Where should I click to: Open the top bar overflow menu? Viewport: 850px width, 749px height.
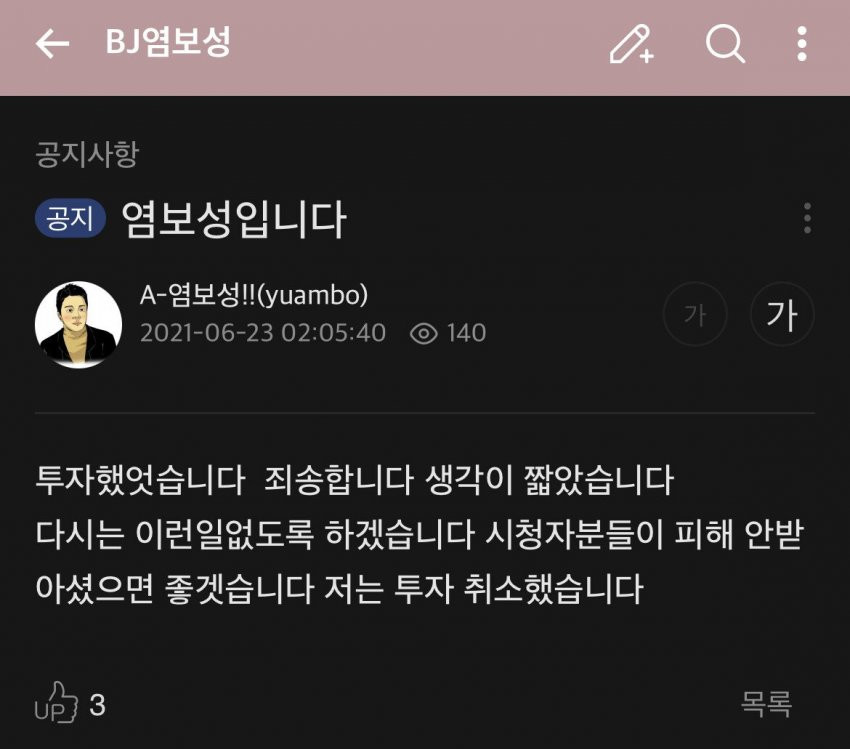click(802, 44)
